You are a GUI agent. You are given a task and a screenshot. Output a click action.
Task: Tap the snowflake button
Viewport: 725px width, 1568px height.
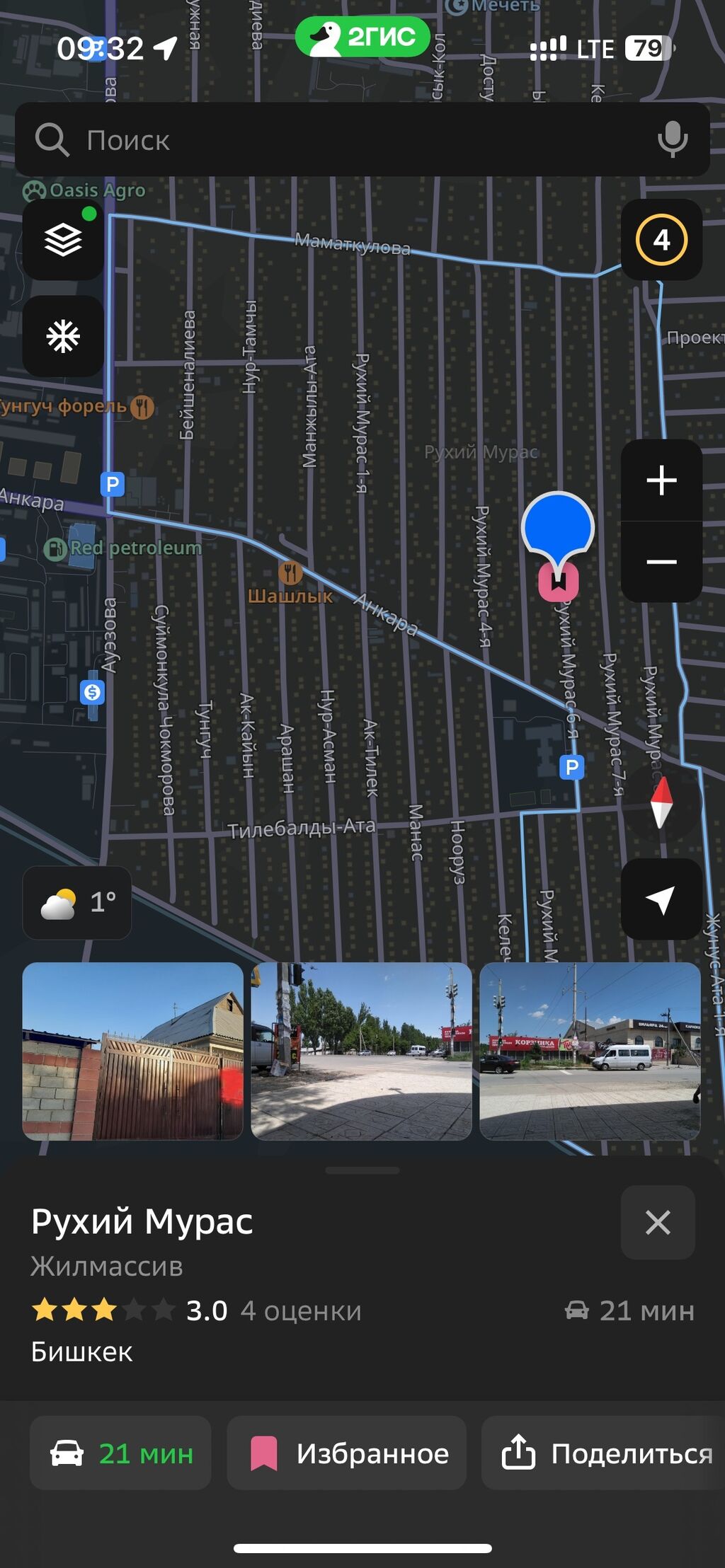(63, 336)
